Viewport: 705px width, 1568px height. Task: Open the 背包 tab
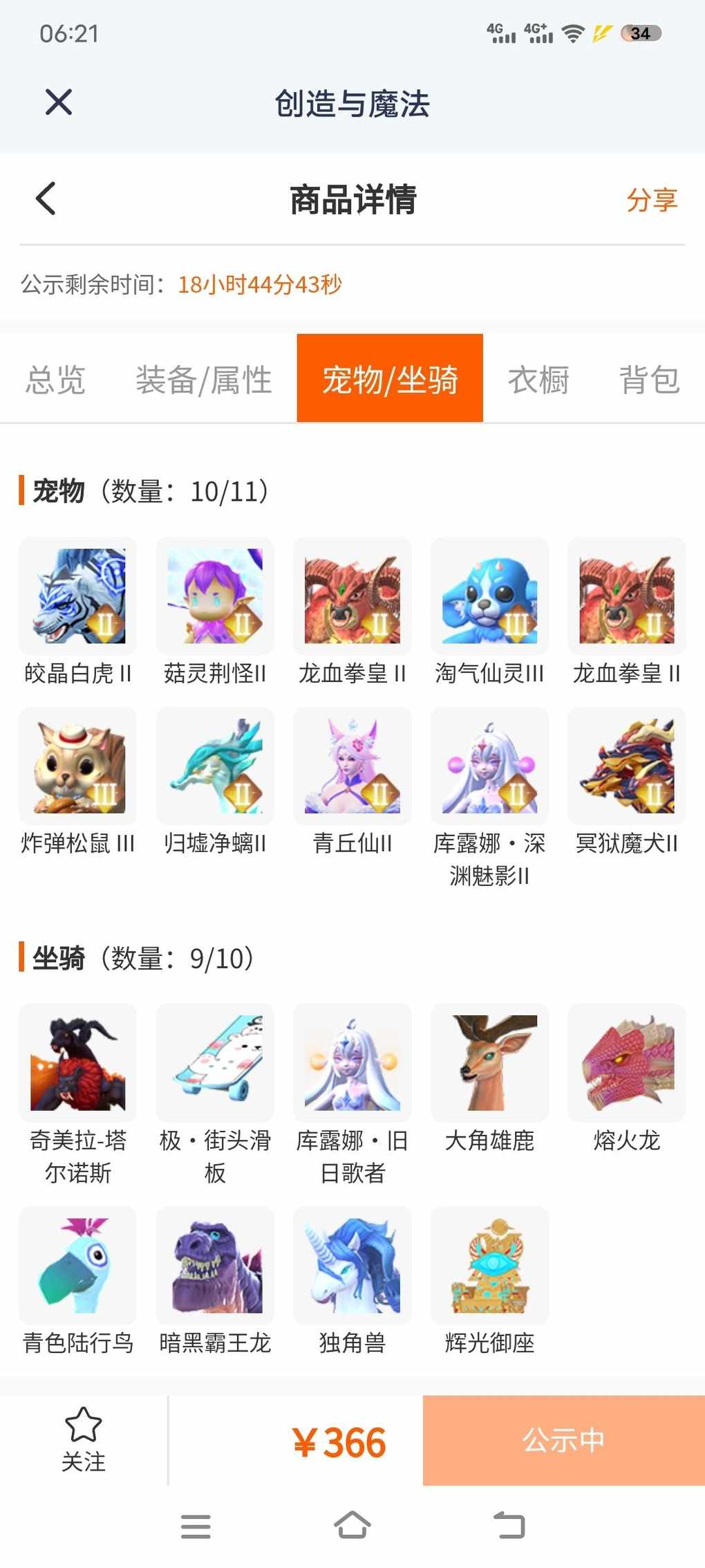pos(650,380)
